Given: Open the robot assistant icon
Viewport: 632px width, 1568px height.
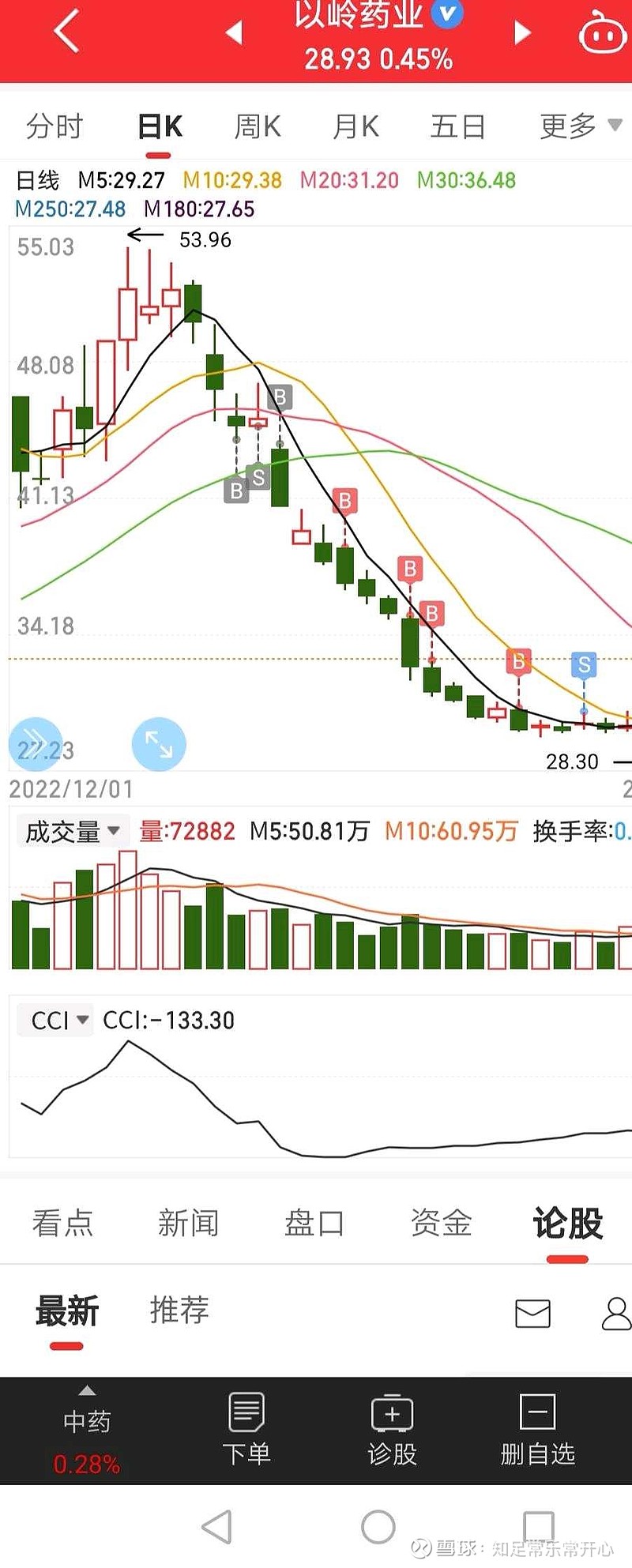Looking at the screenshot, I should click(604, 35).
